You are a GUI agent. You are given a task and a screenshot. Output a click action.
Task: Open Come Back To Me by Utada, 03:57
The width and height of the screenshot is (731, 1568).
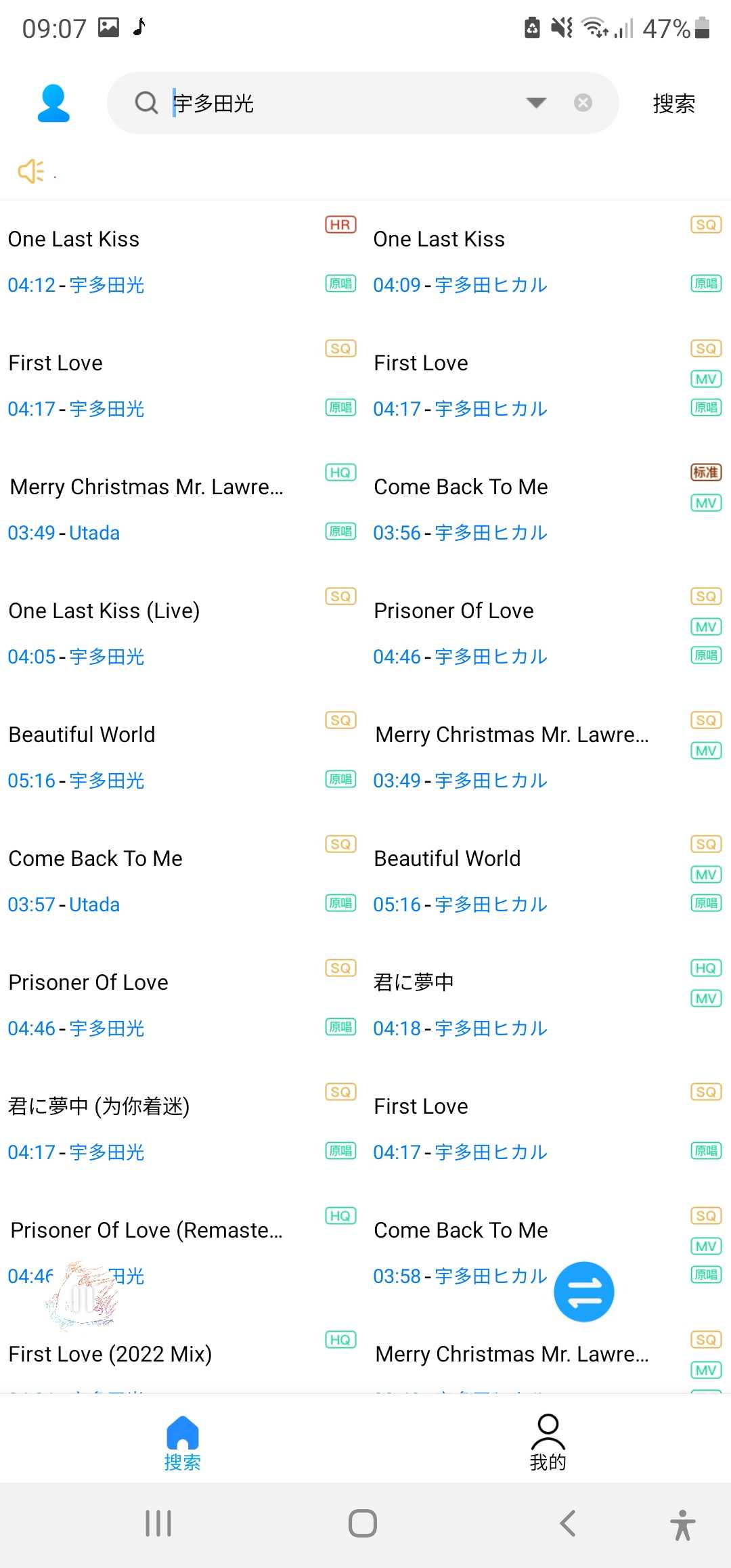(x=183, y=881)
